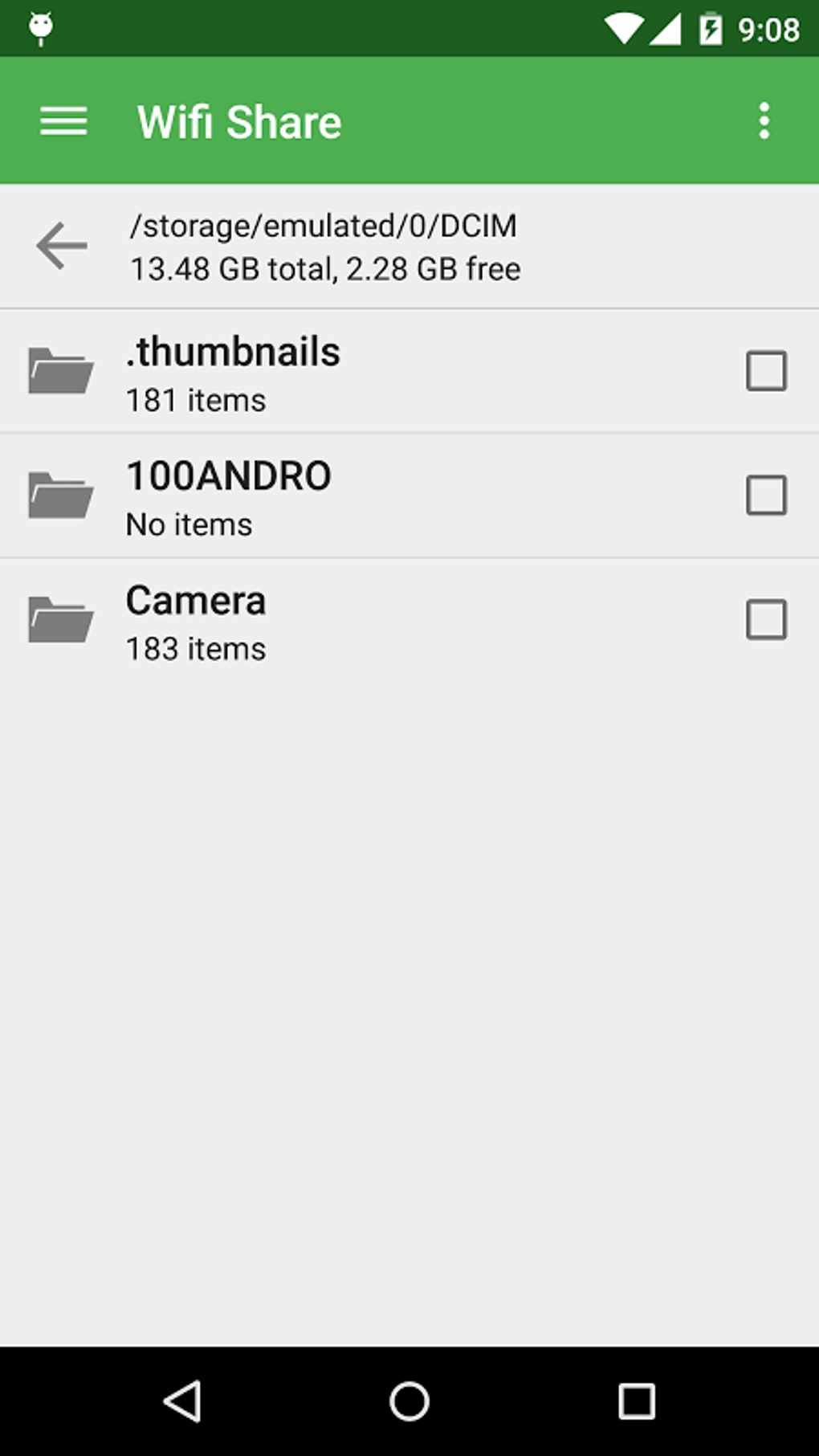
Task: Tick the Camera folder checkbox
Action: [766, 620]
